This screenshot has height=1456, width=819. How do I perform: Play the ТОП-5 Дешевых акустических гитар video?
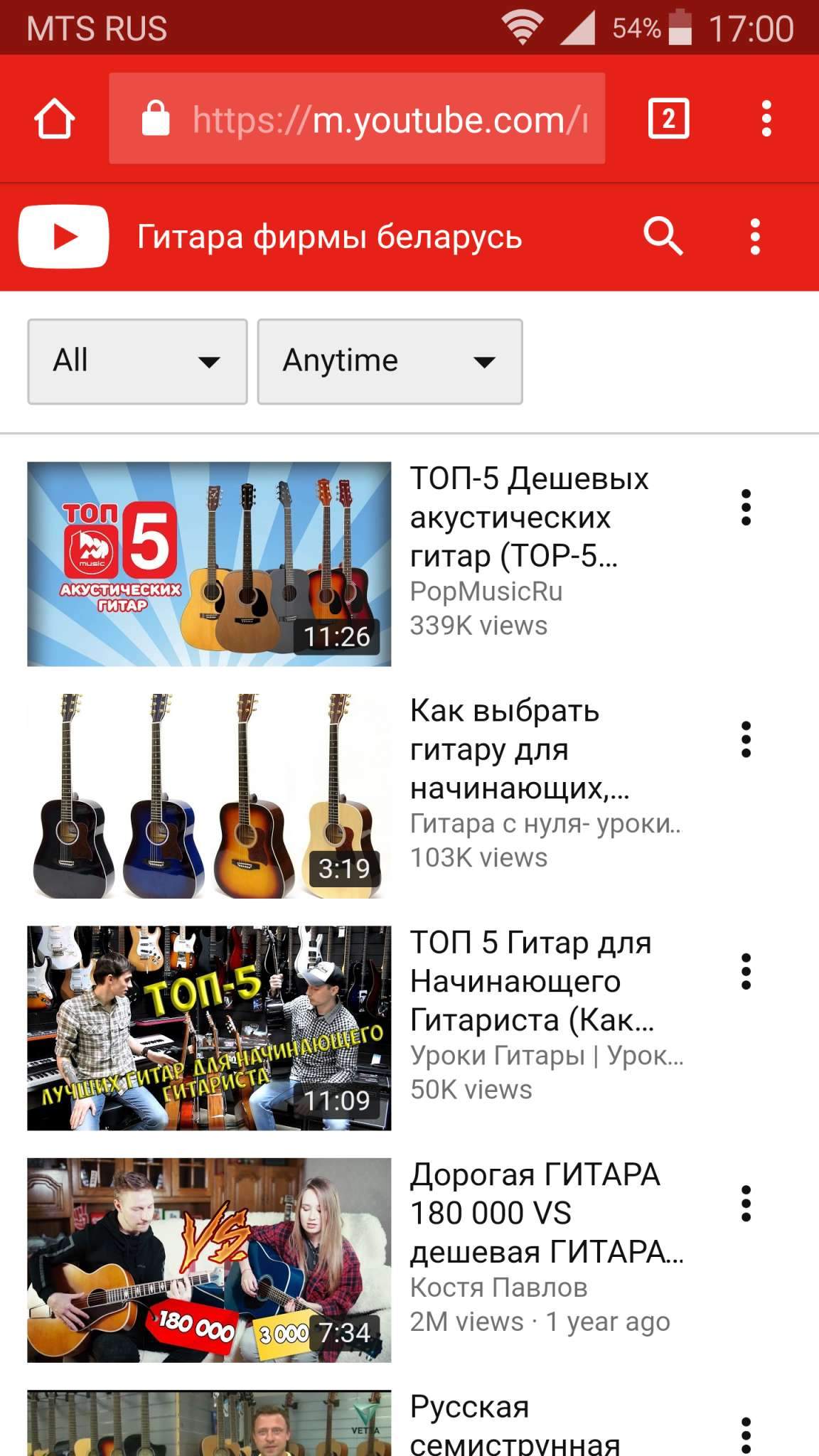coord(209,564)
